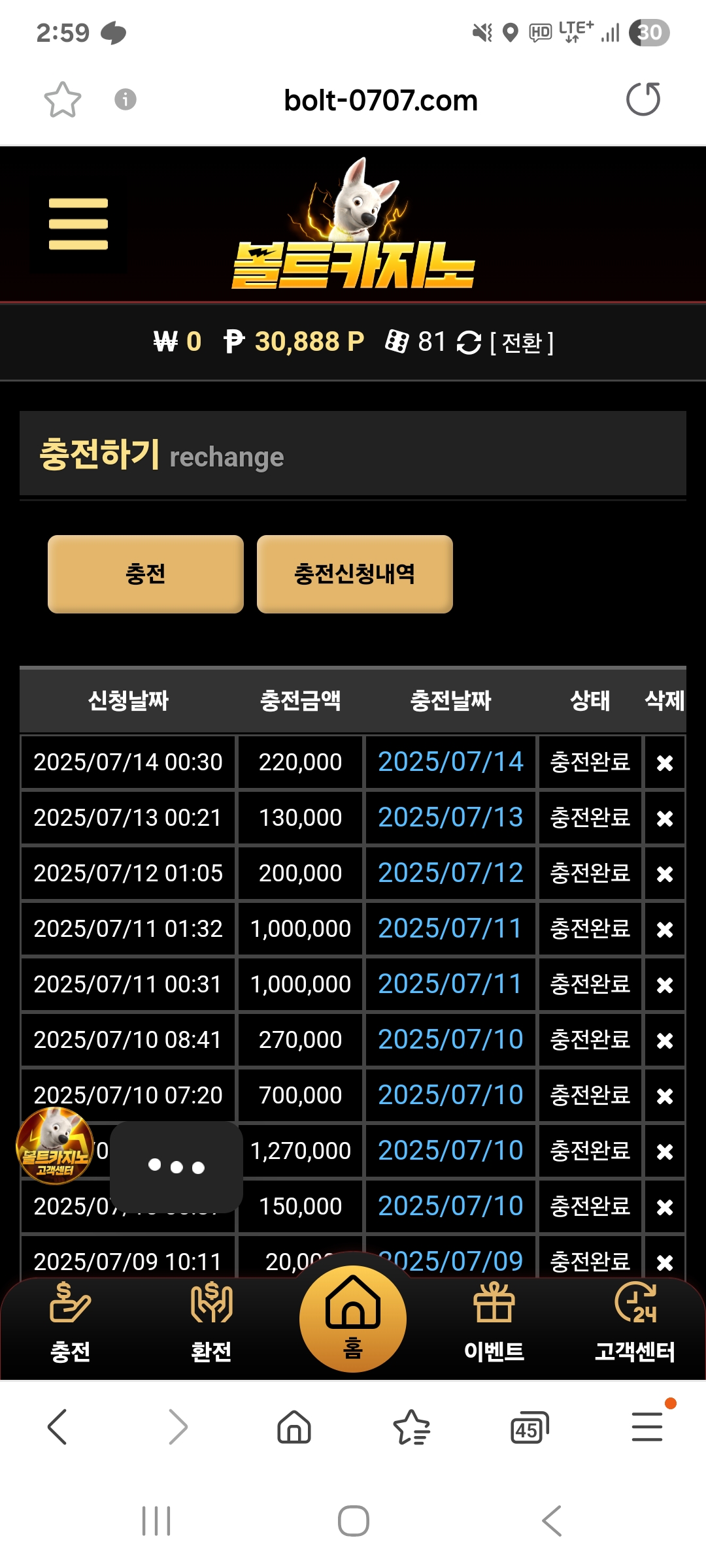Reload the page in browser
This screenshot has height=1568, width=706.
[643, 99]
